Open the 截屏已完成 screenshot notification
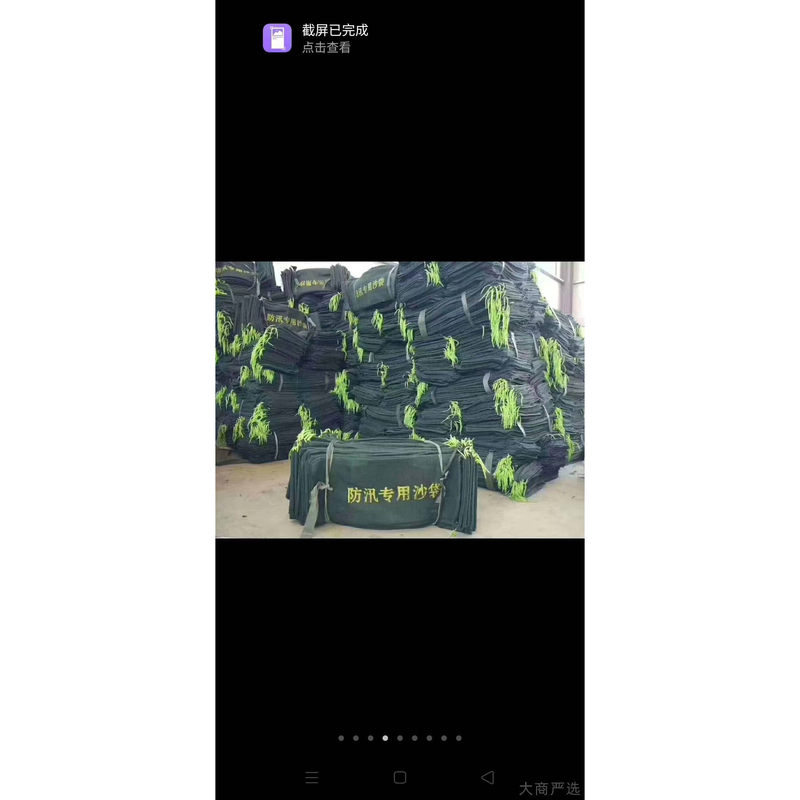 pos(315,38)
